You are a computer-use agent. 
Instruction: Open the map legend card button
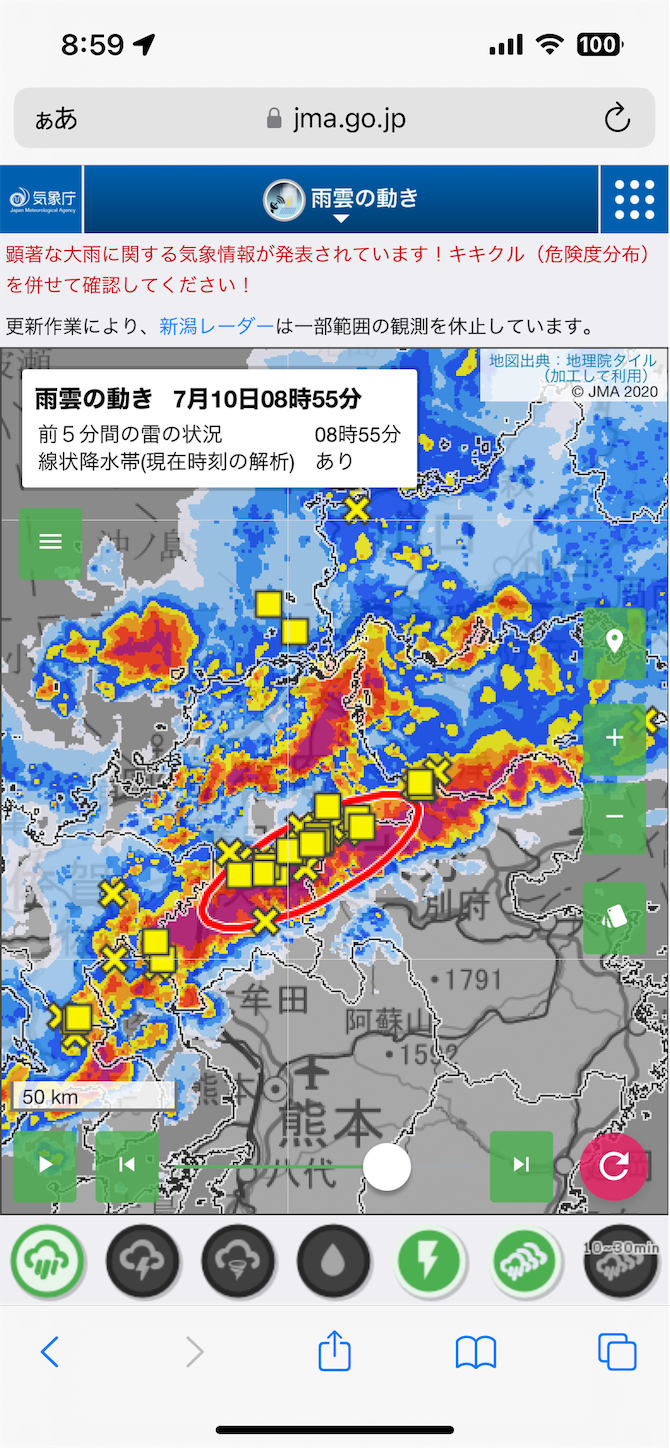(614, 917)
